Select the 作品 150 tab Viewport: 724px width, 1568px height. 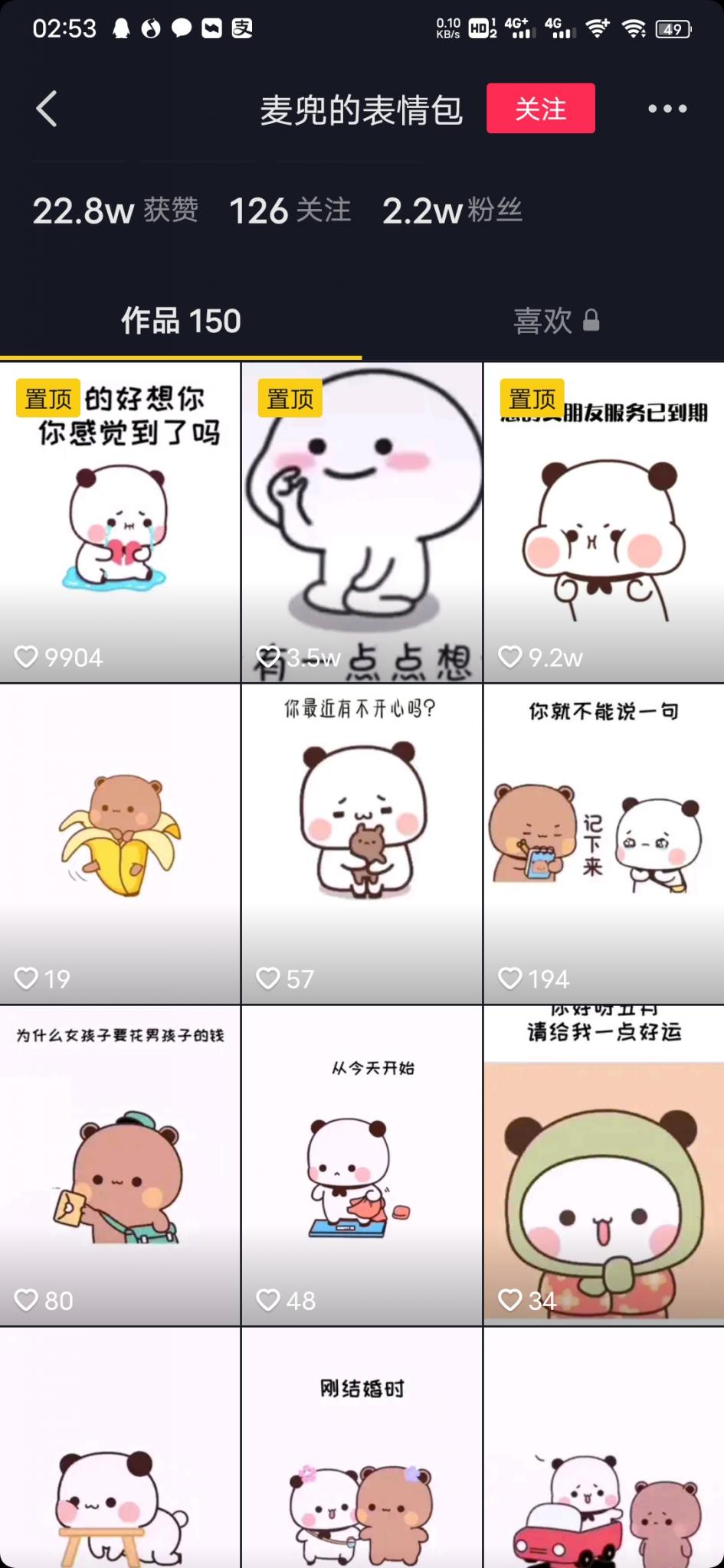(181, 321)
